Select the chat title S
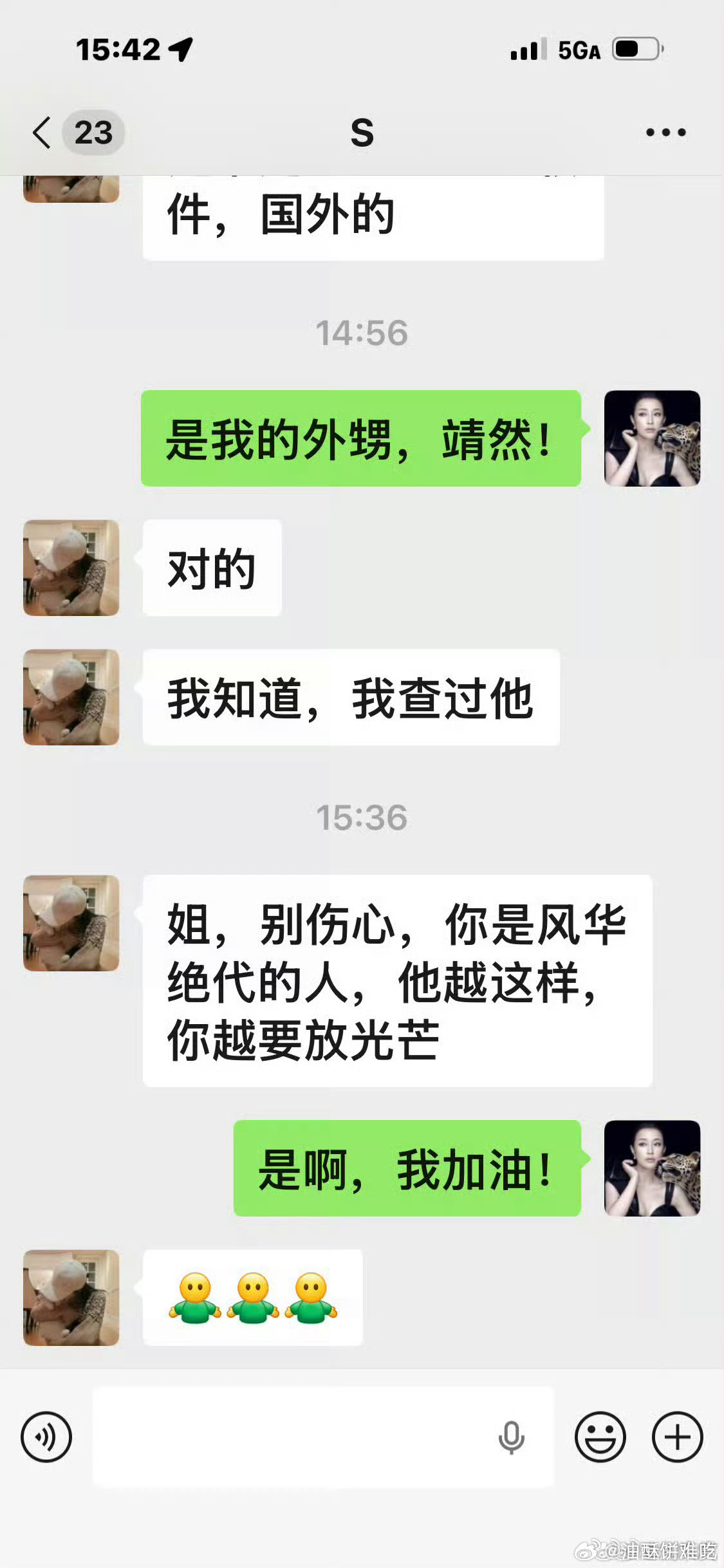This screenshot has width=724, height=1568. coord(362,132)
